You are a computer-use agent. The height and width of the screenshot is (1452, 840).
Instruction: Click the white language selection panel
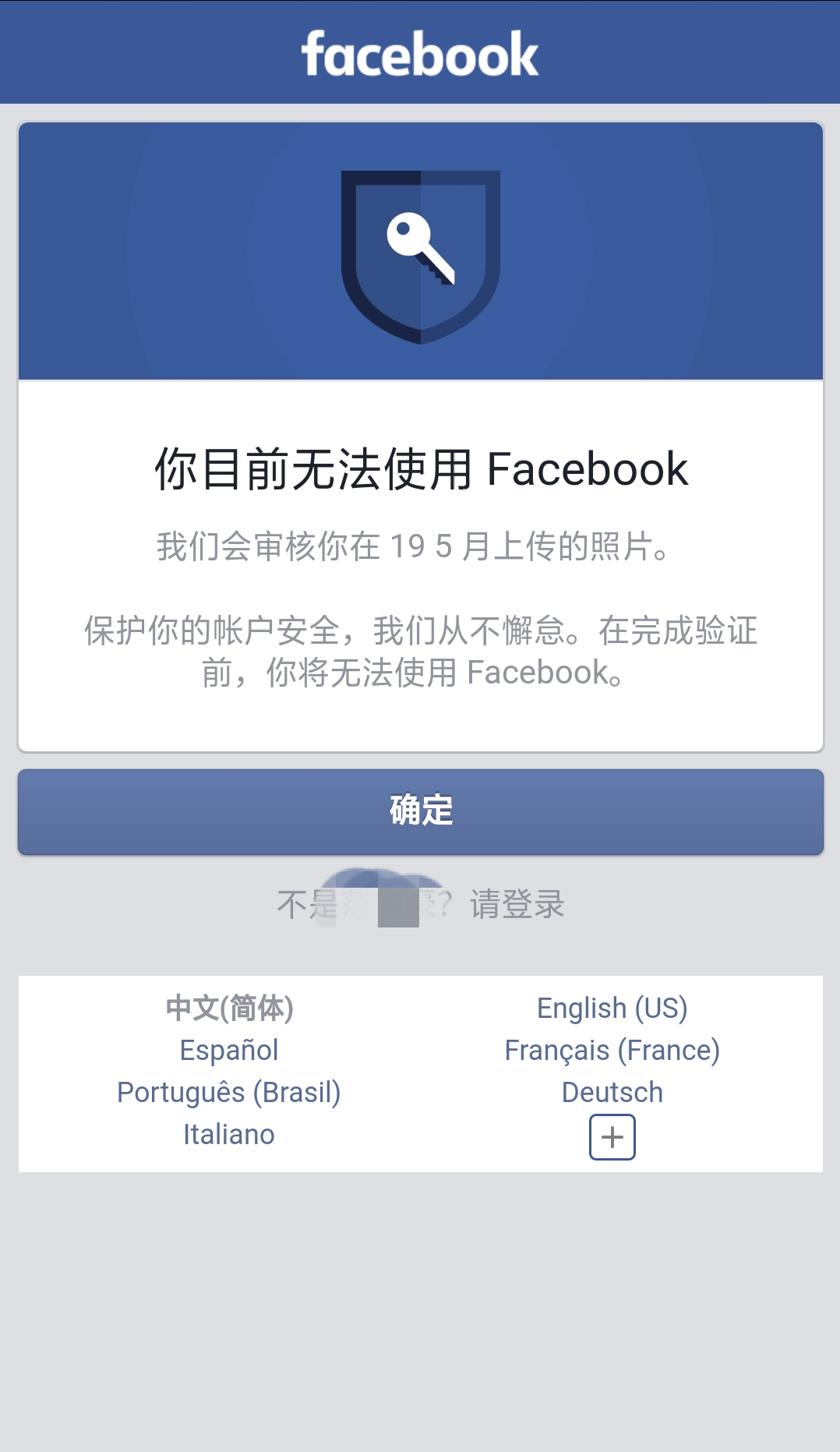(x=420, y=1076)
